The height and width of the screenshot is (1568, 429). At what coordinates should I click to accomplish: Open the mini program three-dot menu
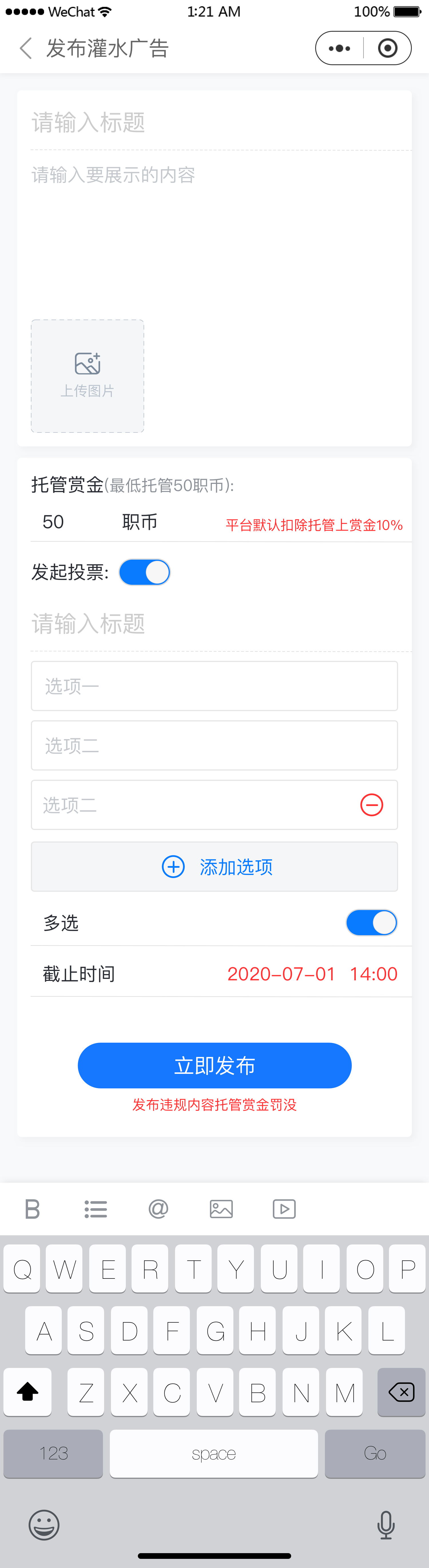pos(339,48)
